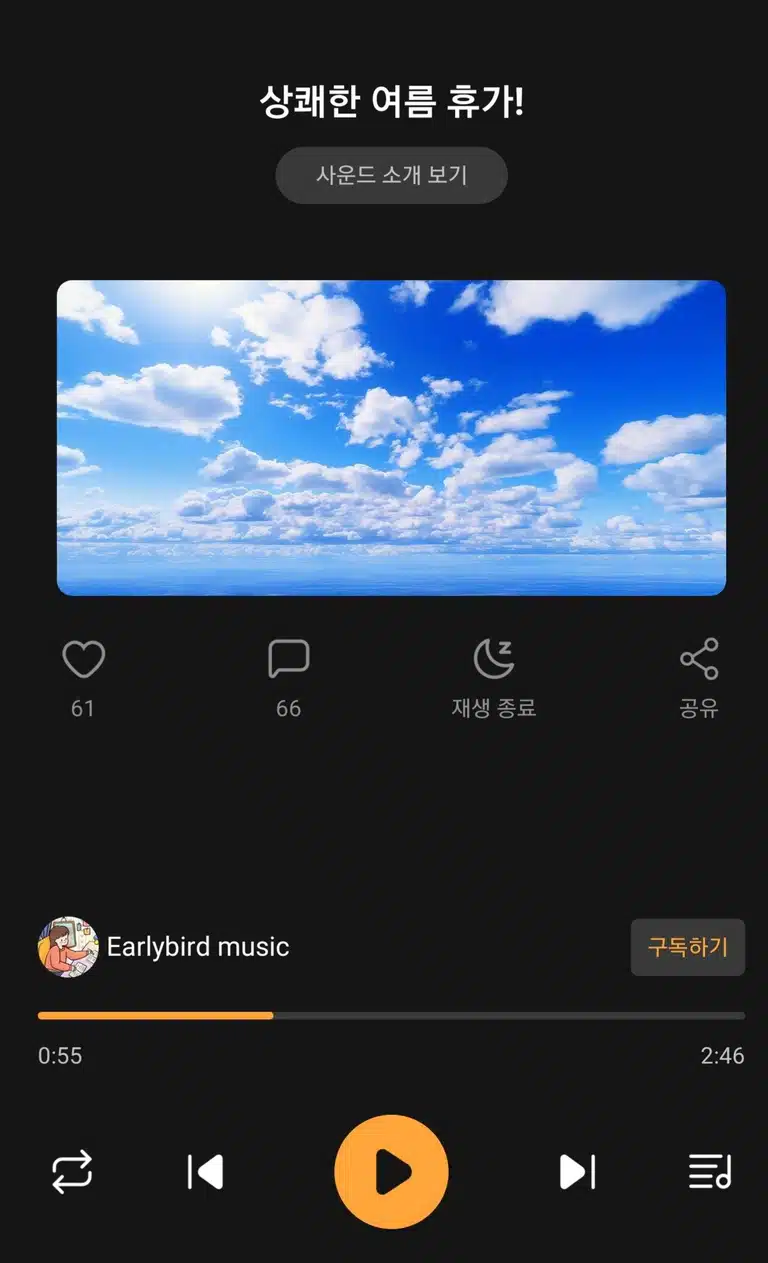The image size is (768, 1263).
Task: Share this sound via 공유 icon
Action: point(699,659)
